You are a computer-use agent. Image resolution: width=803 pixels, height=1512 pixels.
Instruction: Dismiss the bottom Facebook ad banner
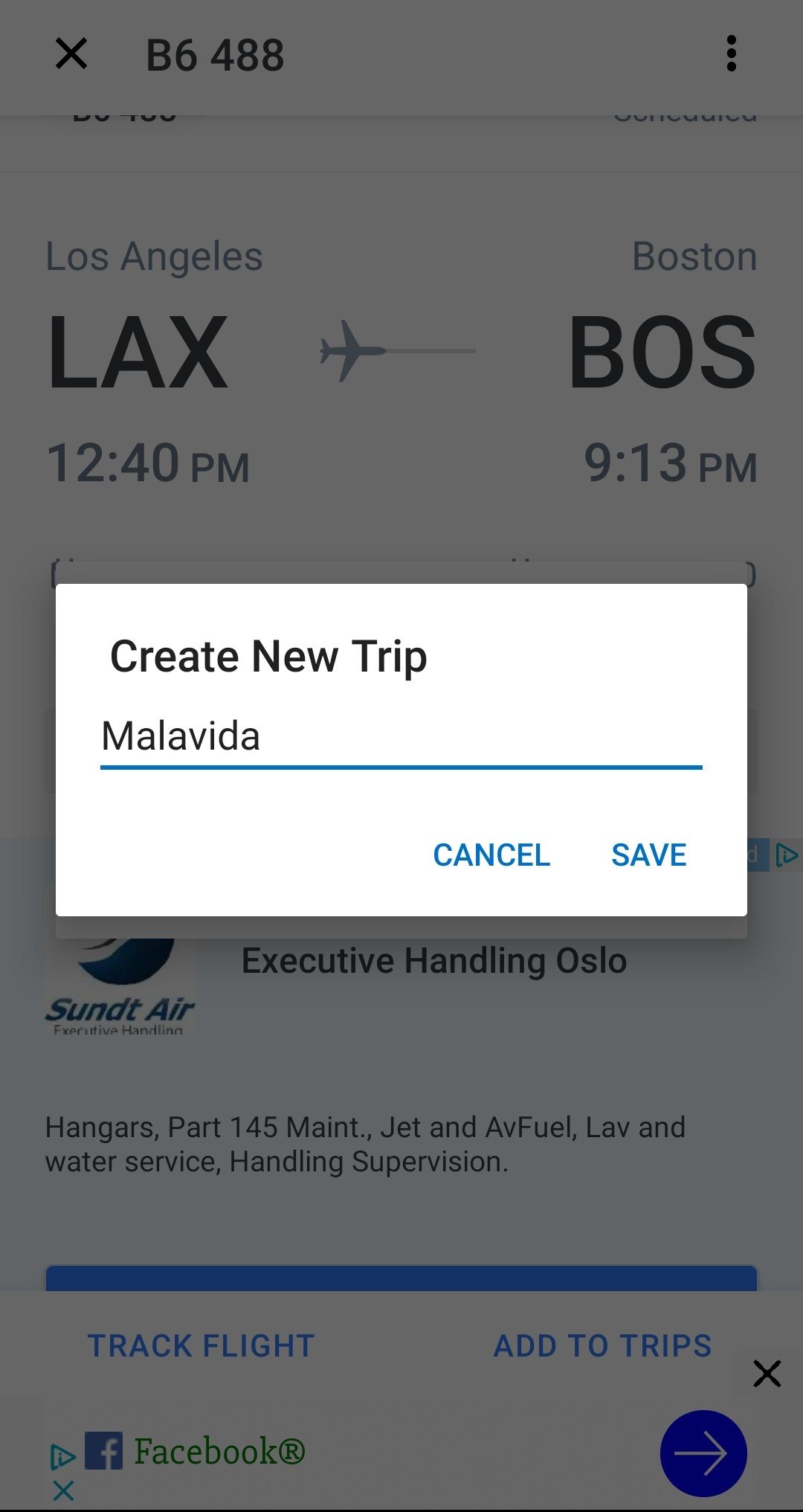[767, 1374]
